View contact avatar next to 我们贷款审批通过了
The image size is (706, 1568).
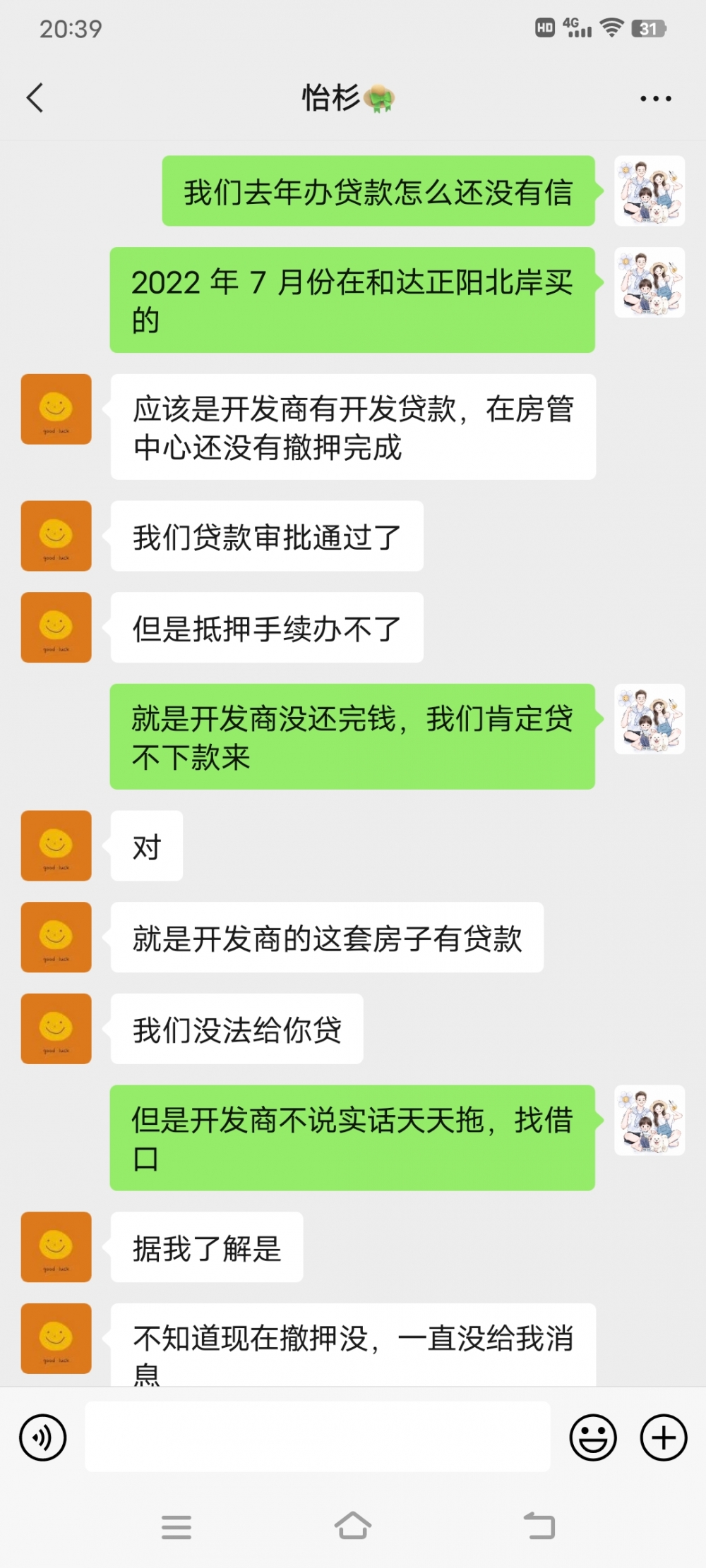[56, 536]
